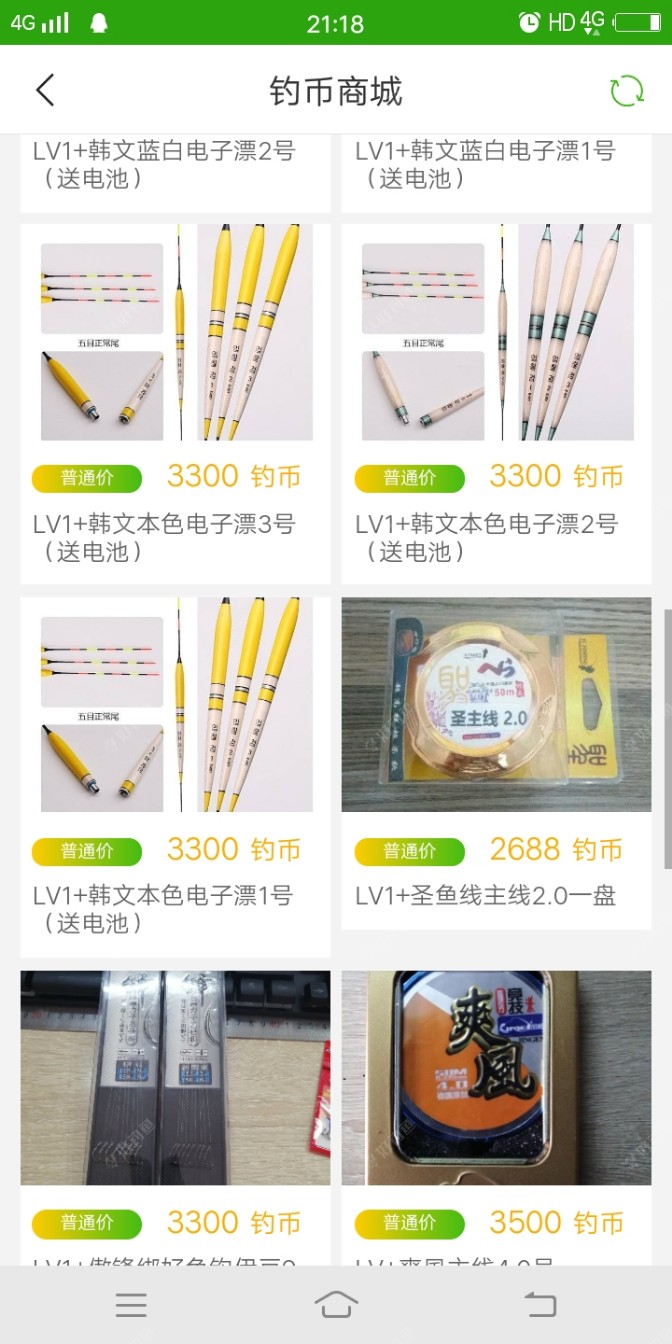672x1344 pixels.
Task: Open LV1+圣鱼线主线2.0一盘 product
Action: point(496,760)
